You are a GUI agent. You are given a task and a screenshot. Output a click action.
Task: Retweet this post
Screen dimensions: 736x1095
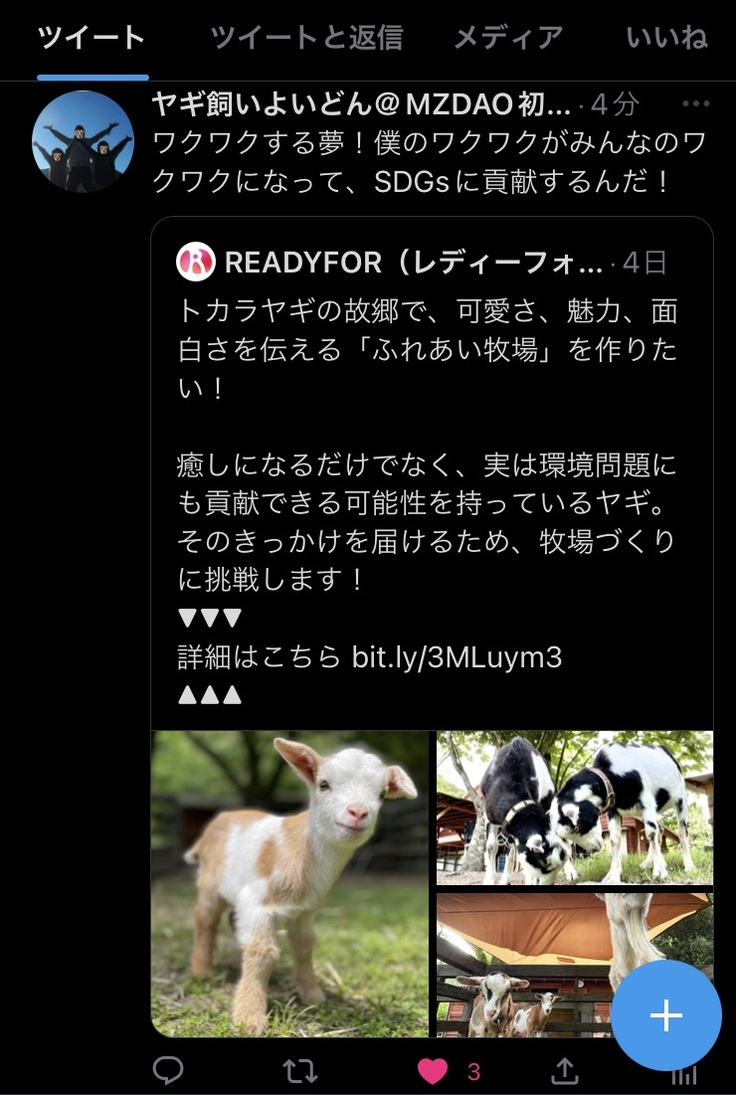point(300,1071)
